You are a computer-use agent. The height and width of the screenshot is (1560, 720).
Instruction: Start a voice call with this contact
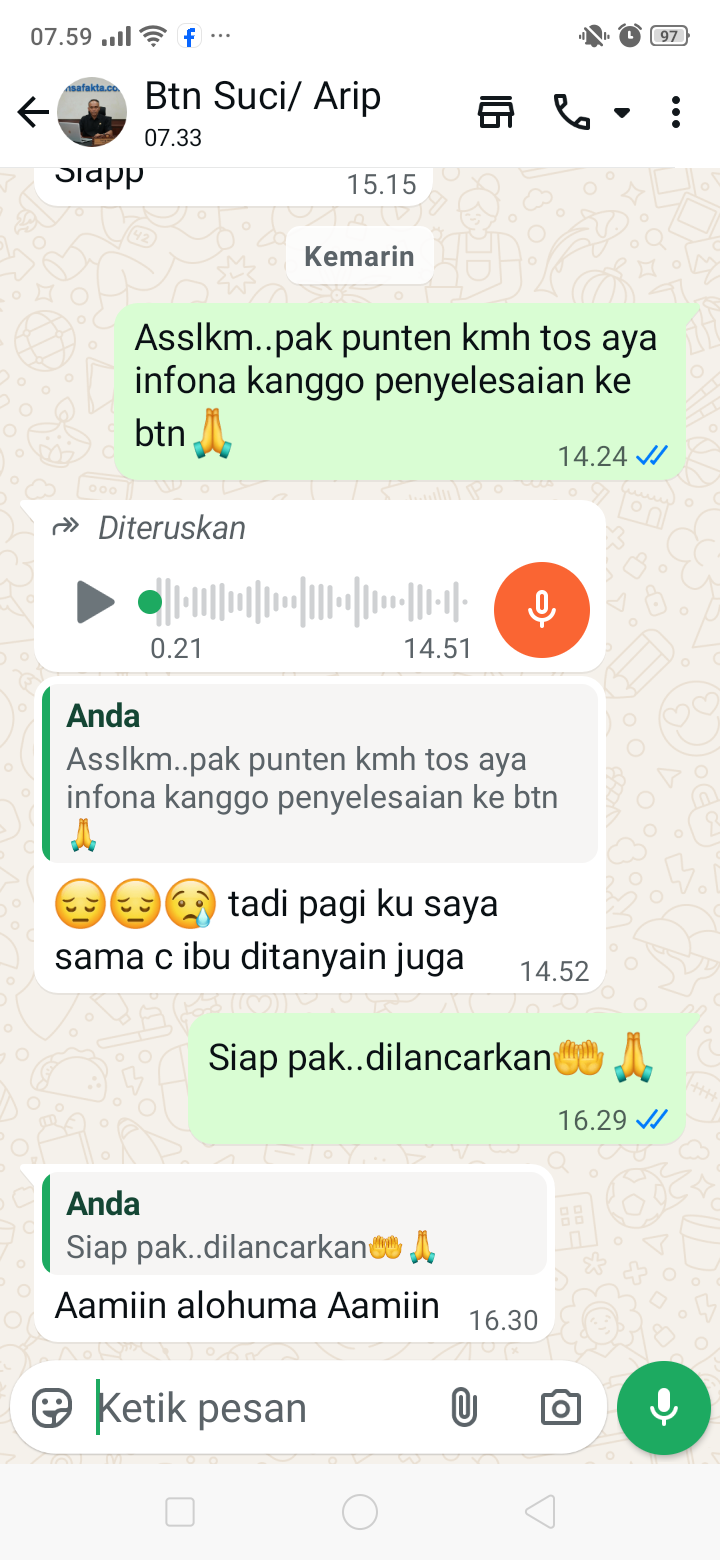click(571, 113)
